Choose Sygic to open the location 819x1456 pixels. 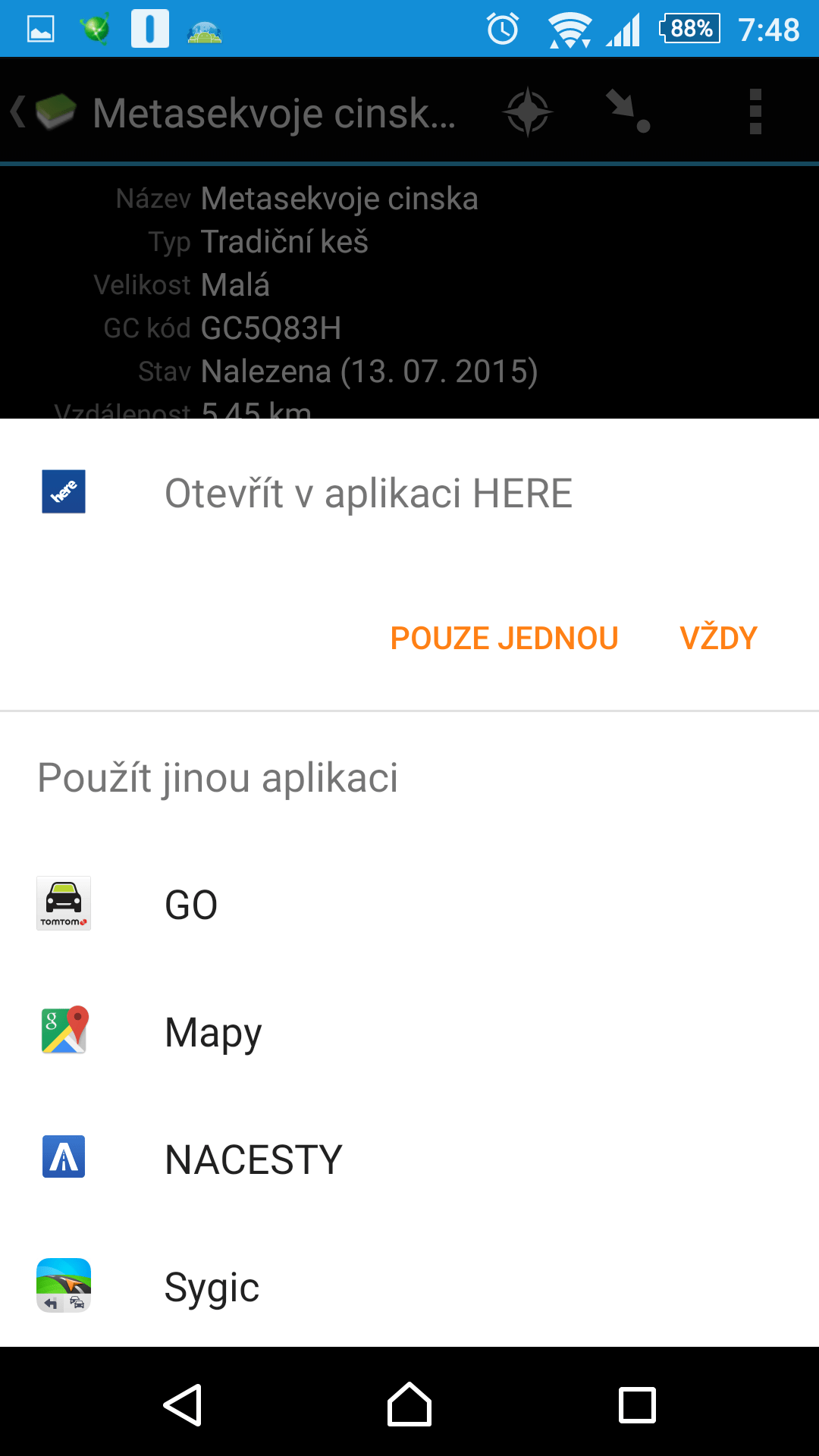(409, 1285)
